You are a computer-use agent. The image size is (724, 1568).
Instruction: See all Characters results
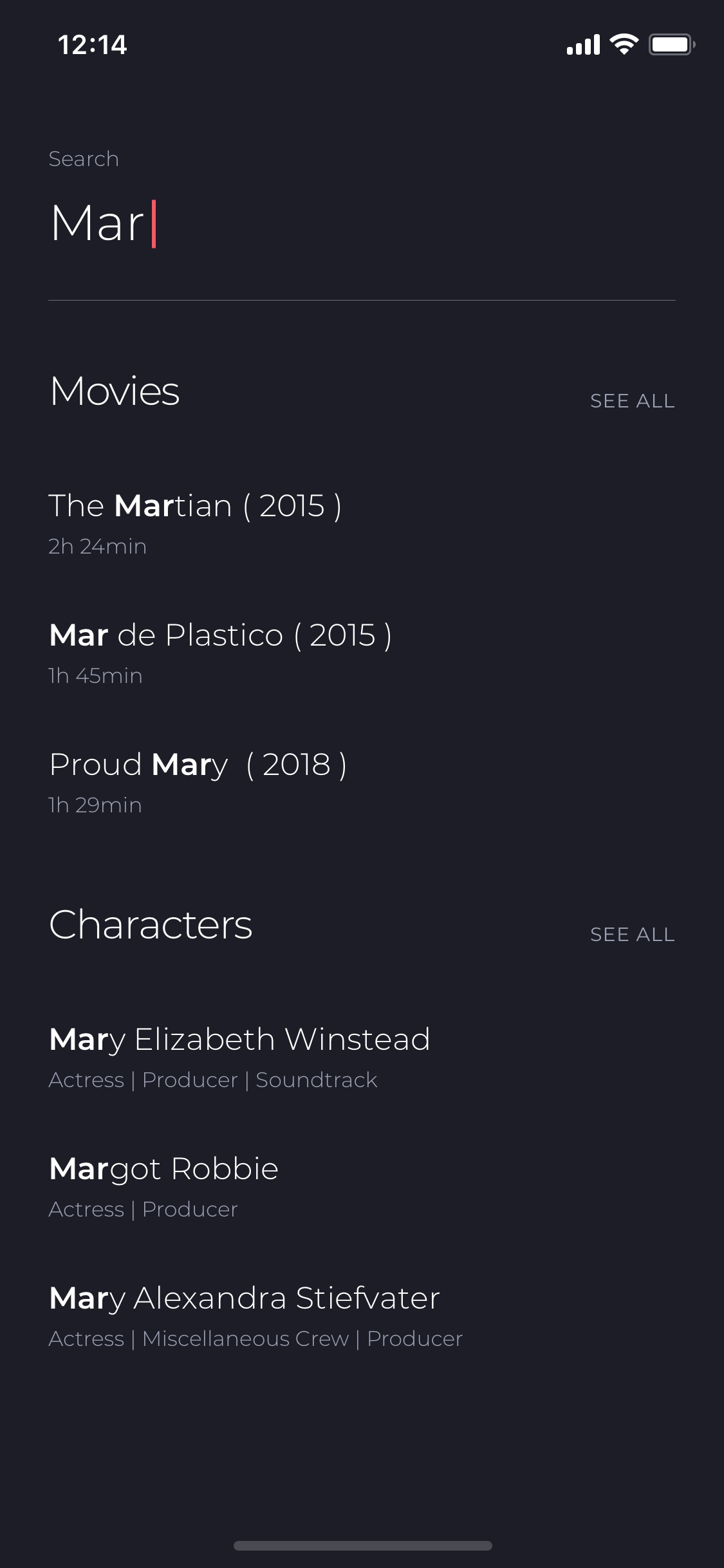click(x=633, y=935)
